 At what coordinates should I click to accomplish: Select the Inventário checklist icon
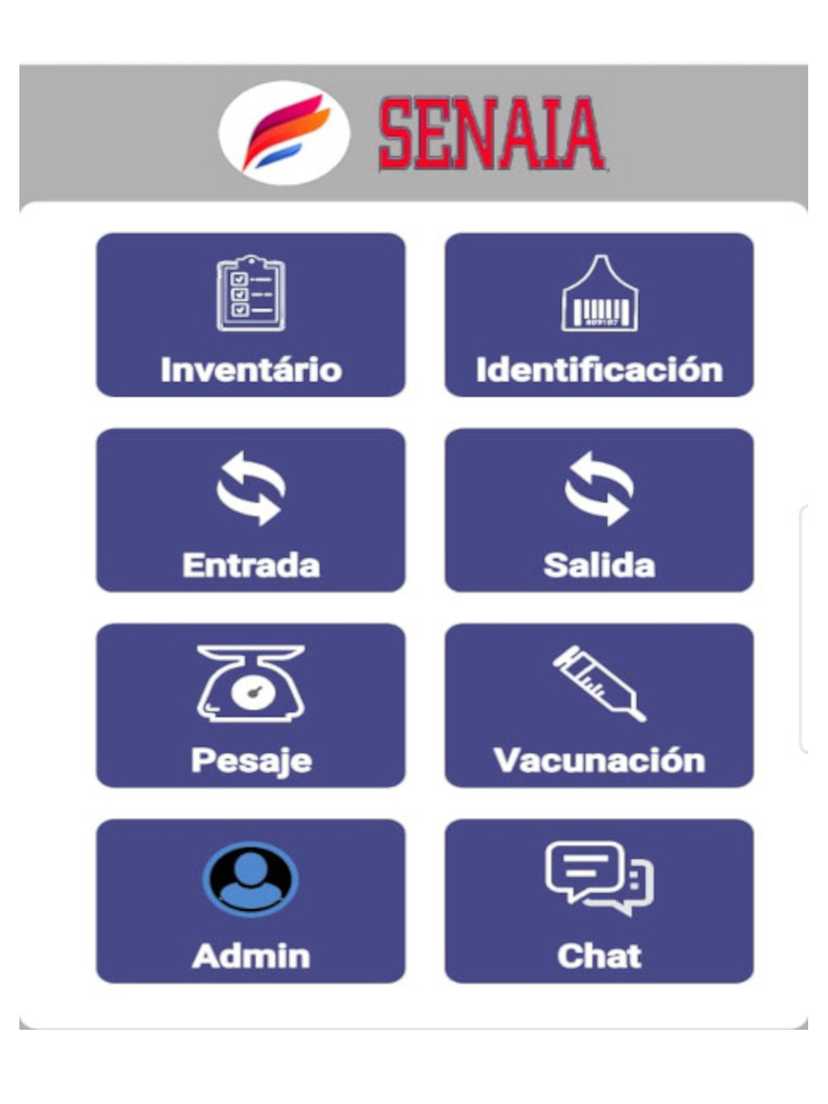tap(250, 295)
